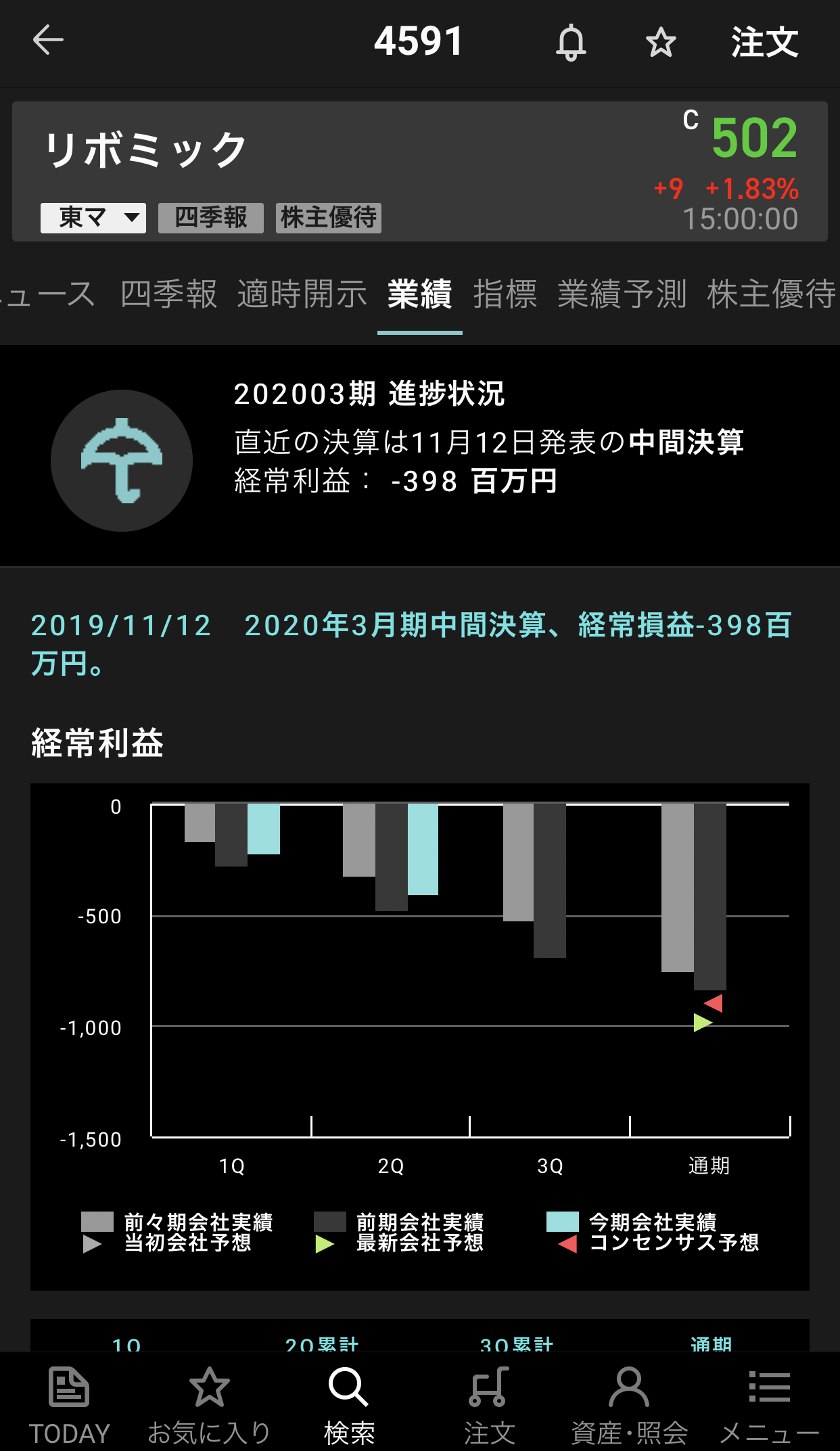The image size is (840, 1451).
Task: Switch to the 指標 tab
Action: coord(505,294)
